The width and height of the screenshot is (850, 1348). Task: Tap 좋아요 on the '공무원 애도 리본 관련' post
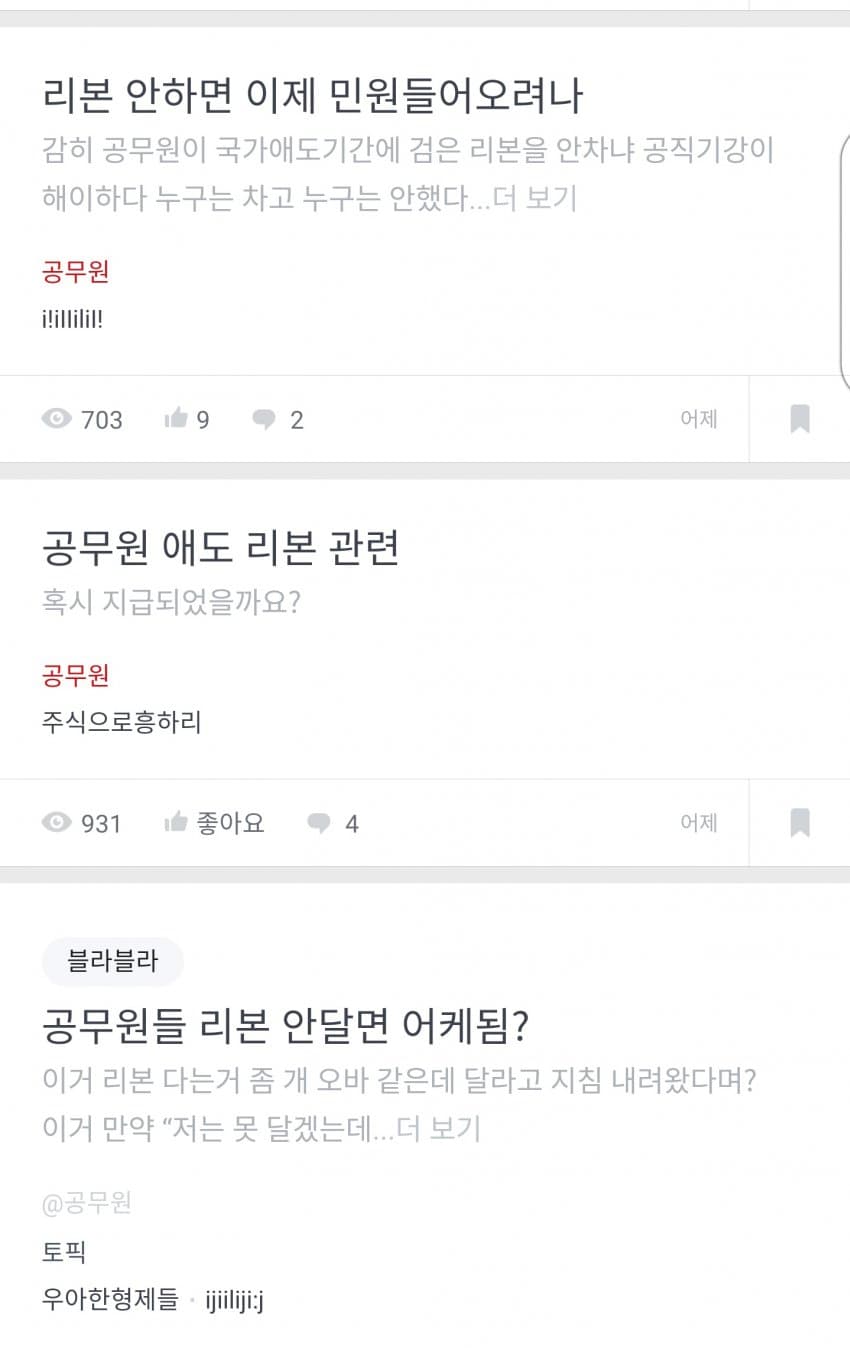coord(214,823)
